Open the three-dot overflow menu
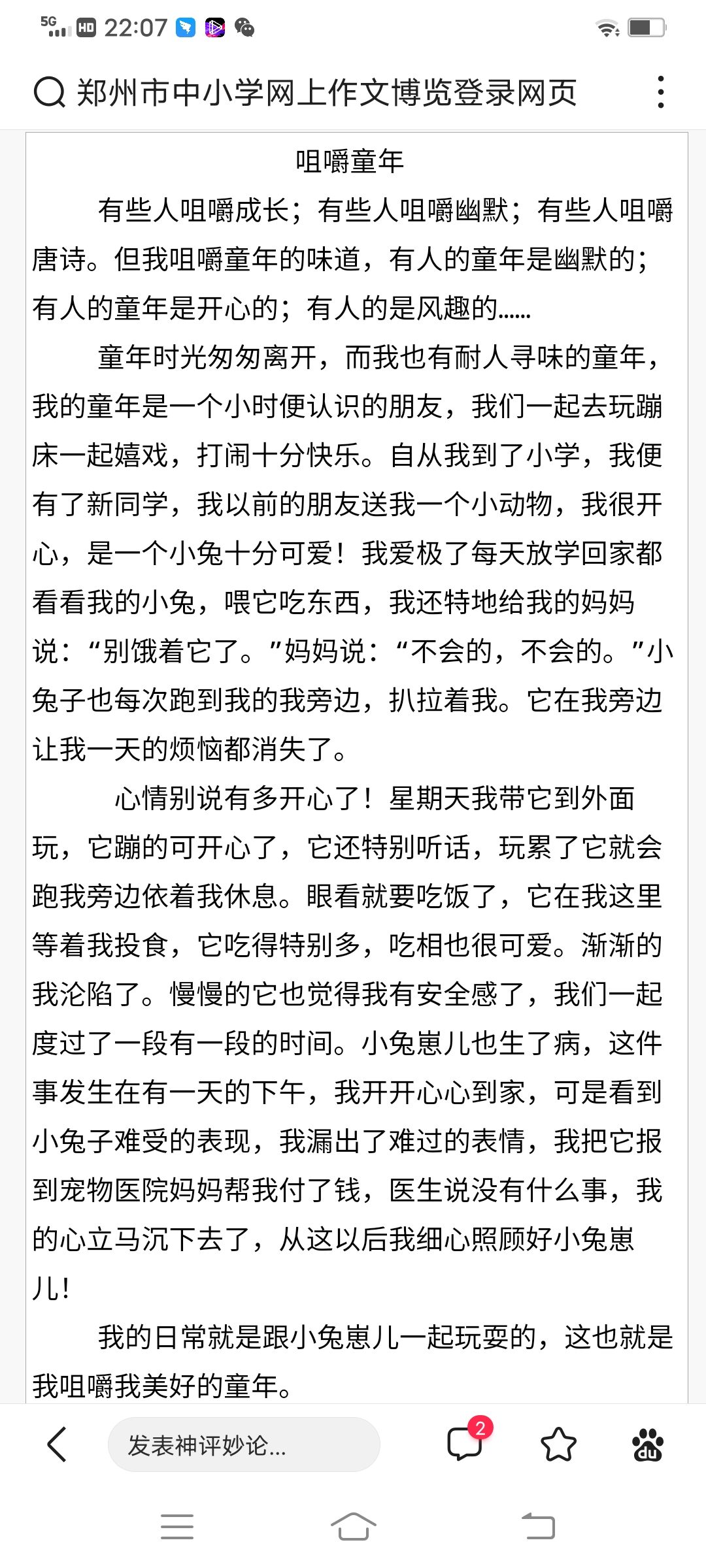 click(x=661, y=92)
